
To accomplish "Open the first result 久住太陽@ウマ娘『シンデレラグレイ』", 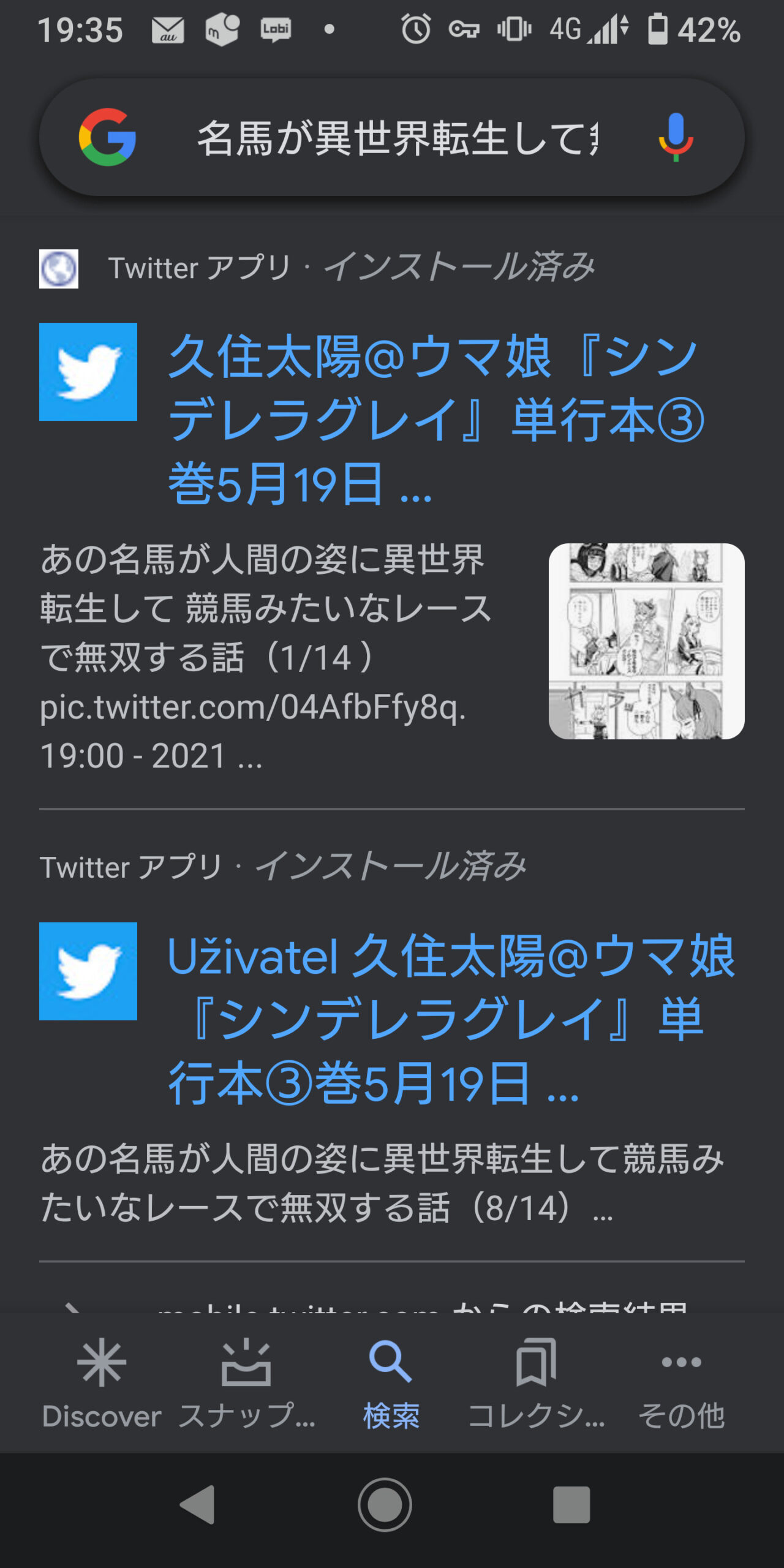I will tap(435, 420).
